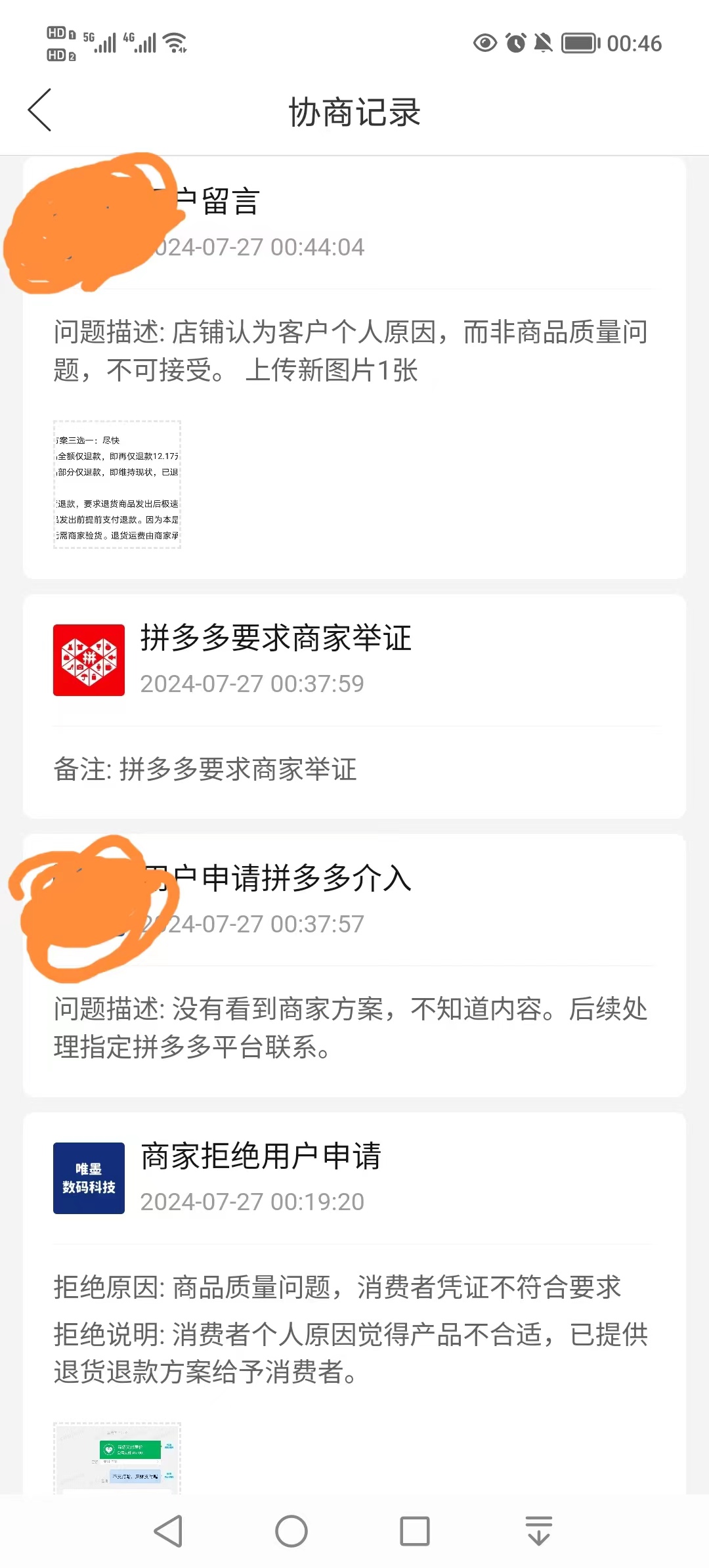Open the recent apps overview
The height and width of the screenshot is (1568, 709).
click(x=415, y=1531)
